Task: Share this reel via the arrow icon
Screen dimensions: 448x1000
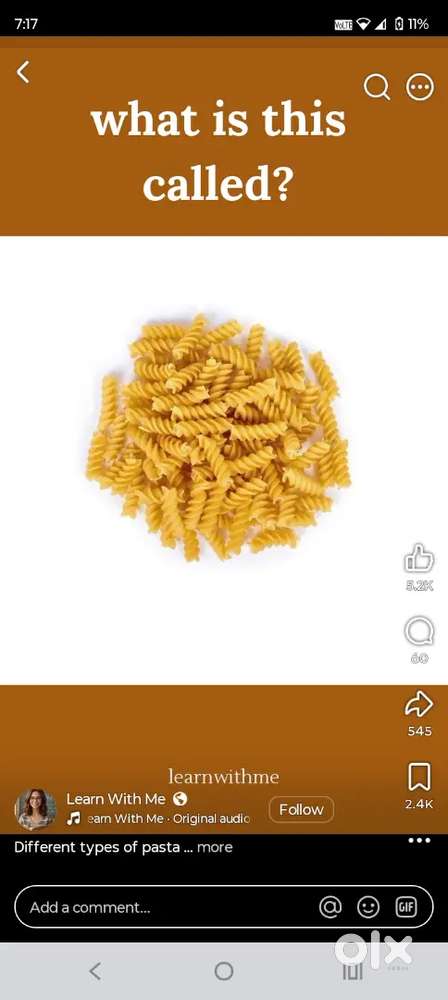Action: tap(419, 703)
